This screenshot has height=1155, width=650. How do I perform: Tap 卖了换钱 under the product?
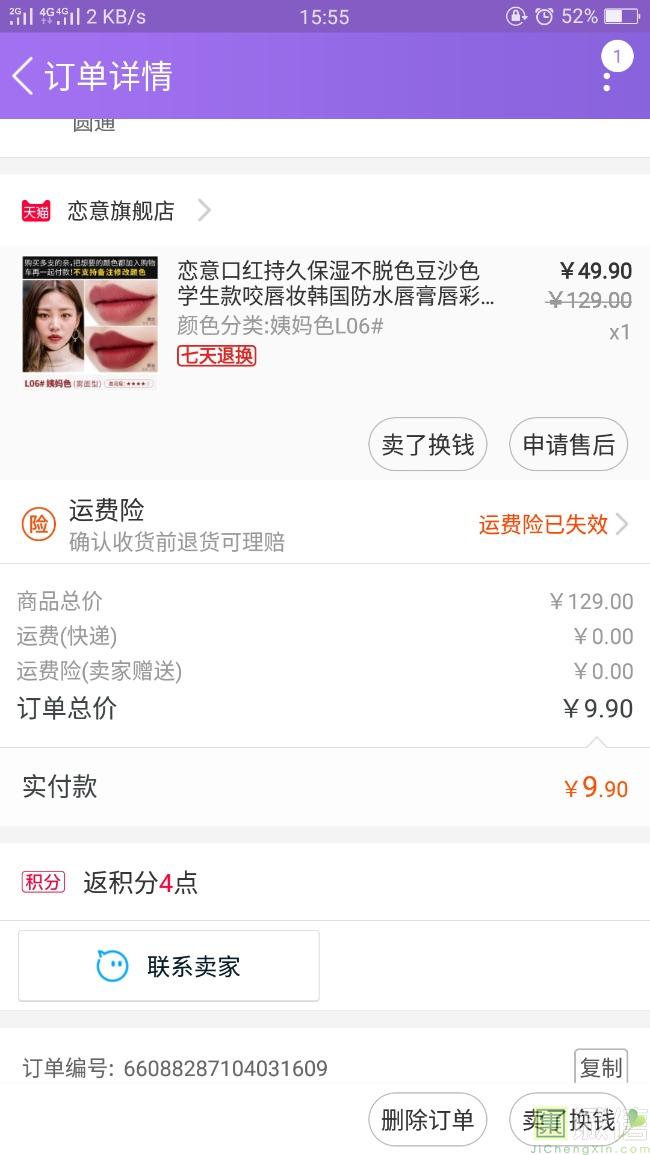427,444
